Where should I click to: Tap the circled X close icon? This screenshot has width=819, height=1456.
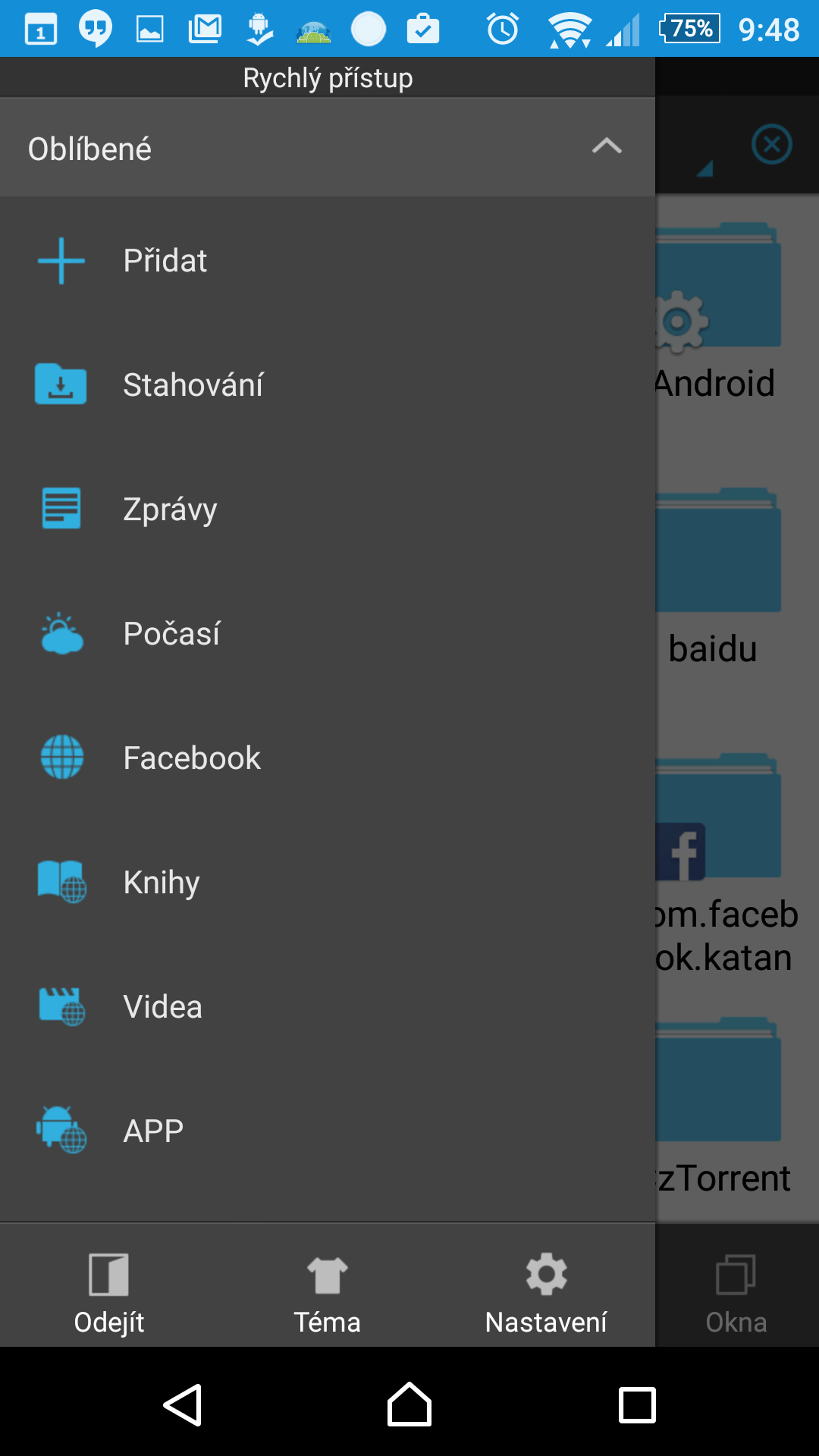tap(772, 144)
